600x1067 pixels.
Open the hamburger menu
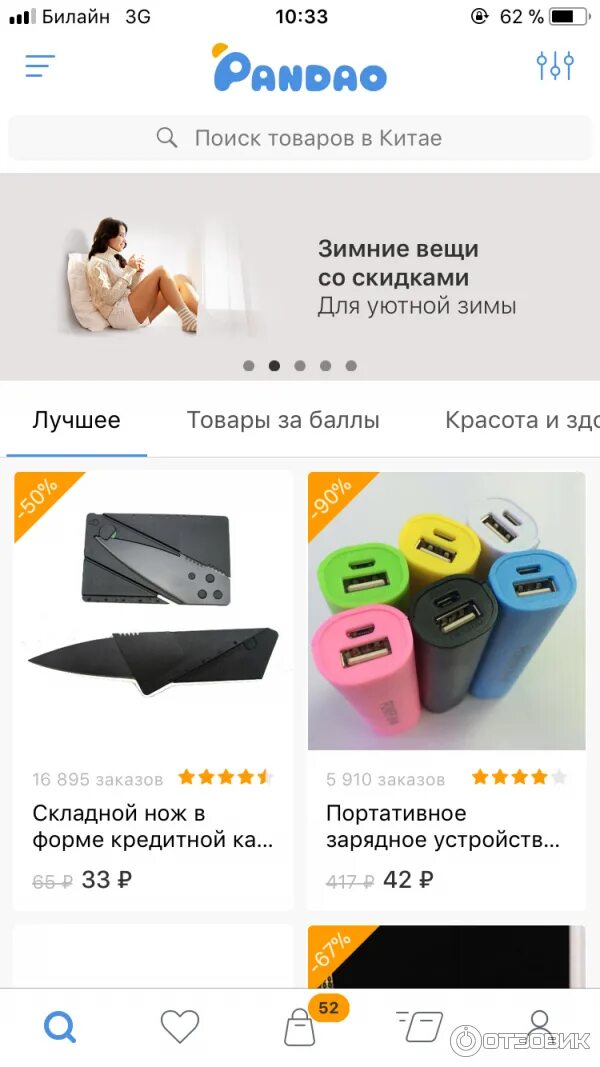39,66
